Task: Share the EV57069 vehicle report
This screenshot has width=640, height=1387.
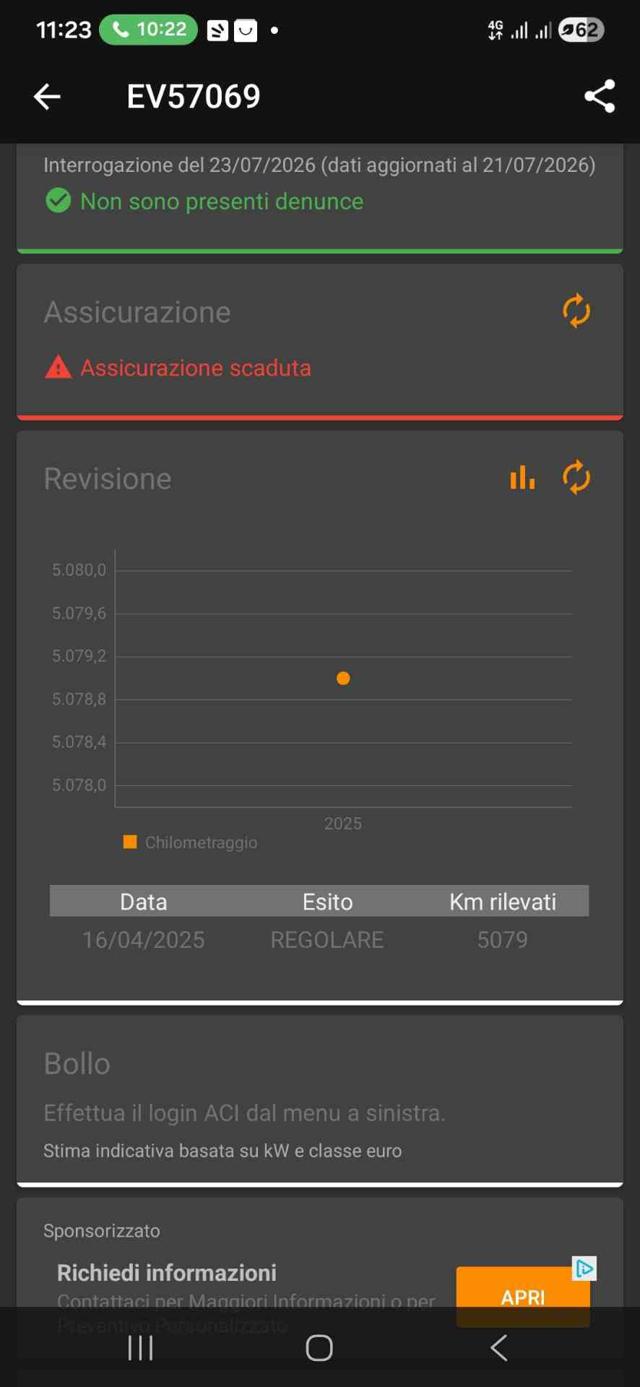Action: (599, 96)
